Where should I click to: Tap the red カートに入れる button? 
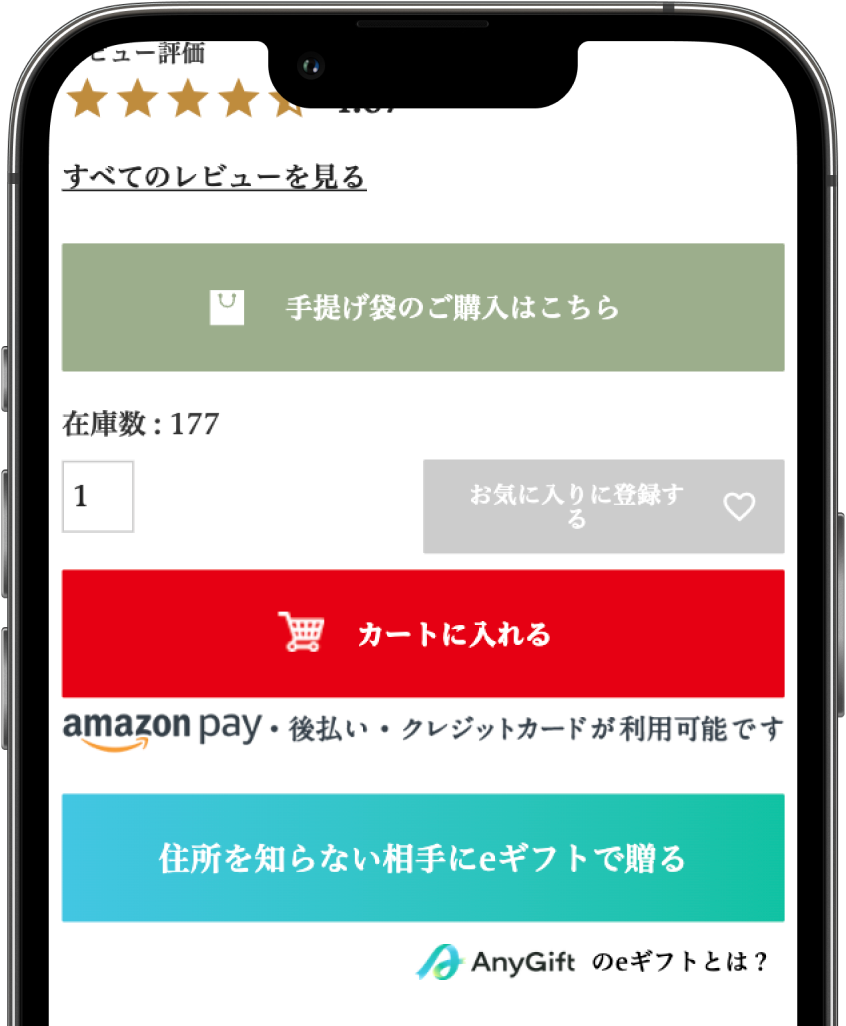pyautogui.click(x=423, y=634)
